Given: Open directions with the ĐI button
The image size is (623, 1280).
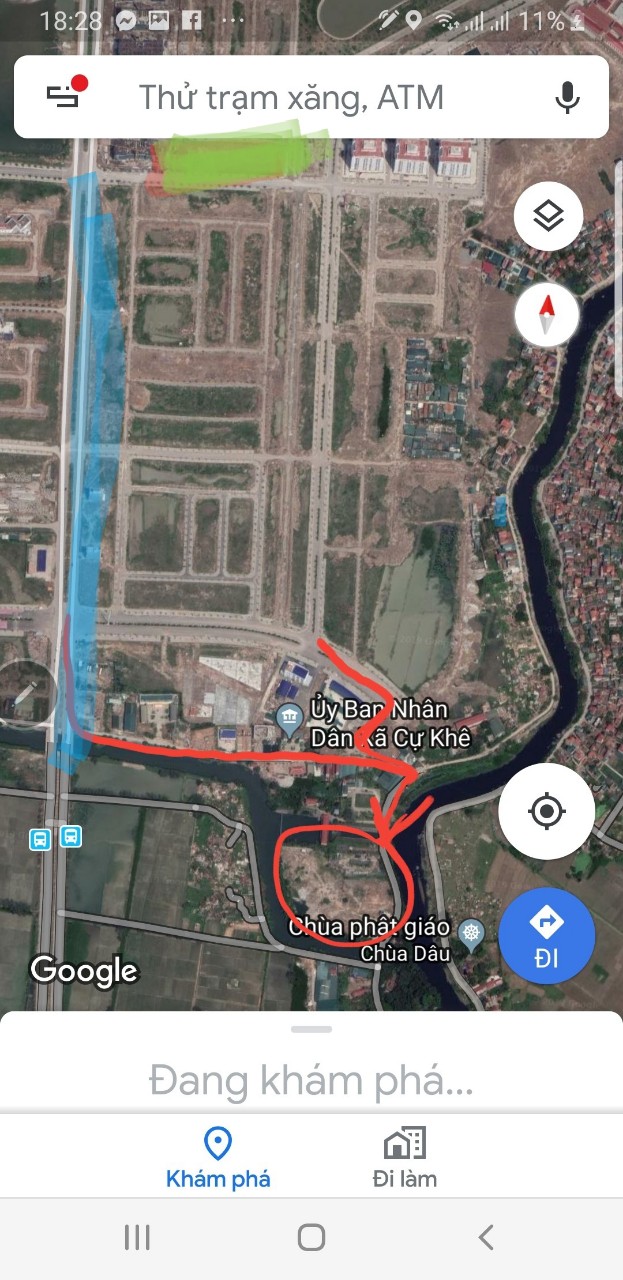Looking at the screenshot, I should [546, 936].
